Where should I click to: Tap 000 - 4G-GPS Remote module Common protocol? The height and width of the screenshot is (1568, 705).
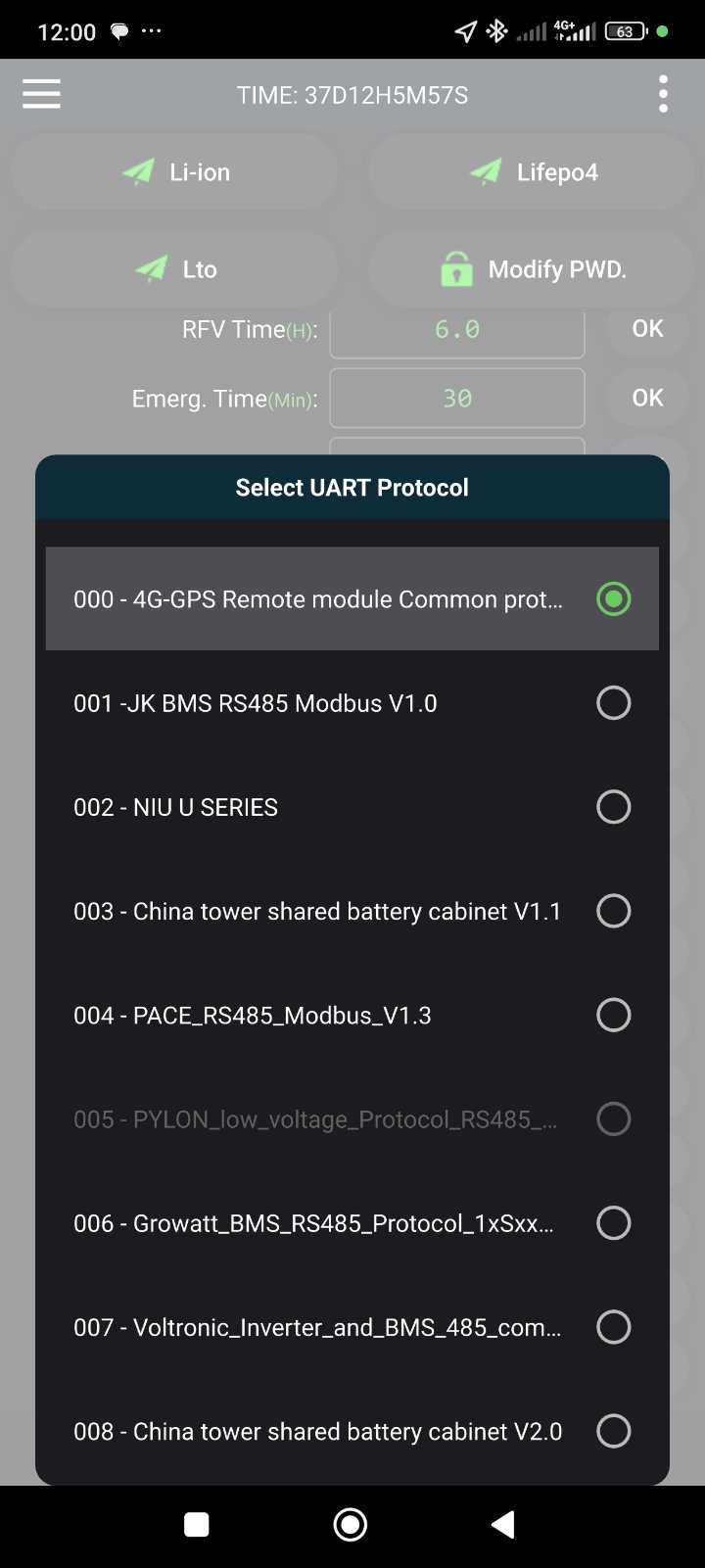point(352,598)
